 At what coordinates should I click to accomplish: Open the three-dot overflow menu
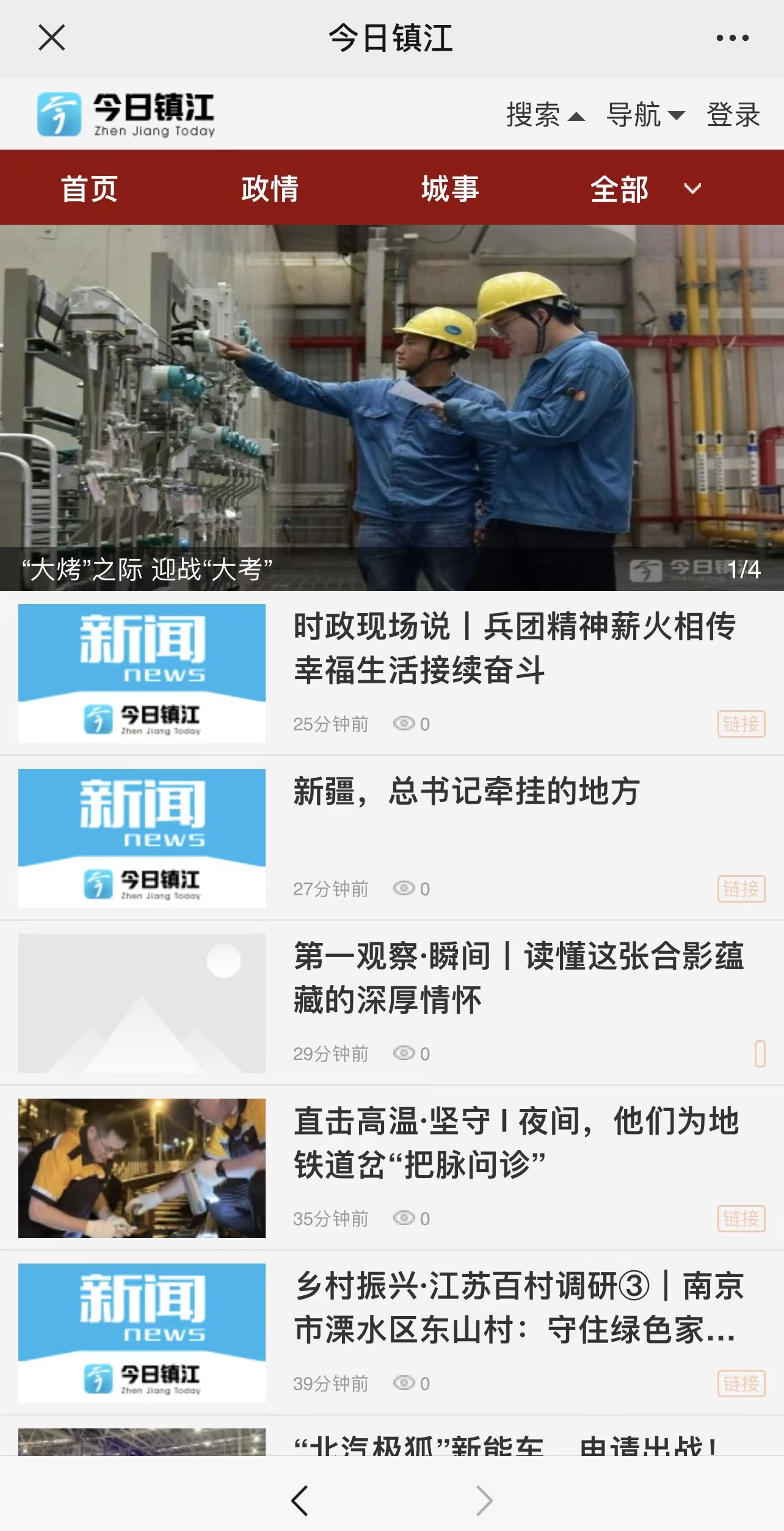click(732, 38)
